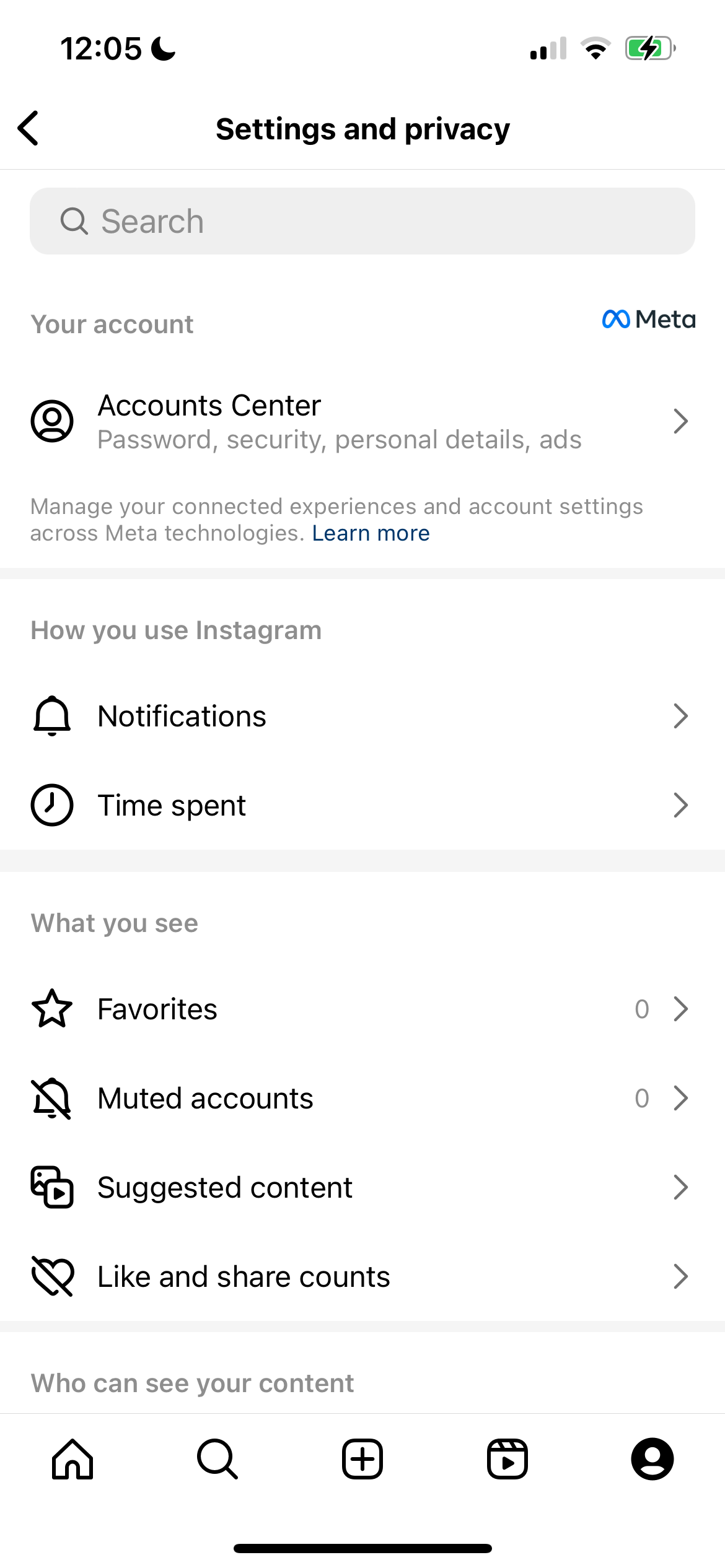Tap the Notifications bell icon
Viewport: 725px width, 1568px height.
click(x=51, y=716)
